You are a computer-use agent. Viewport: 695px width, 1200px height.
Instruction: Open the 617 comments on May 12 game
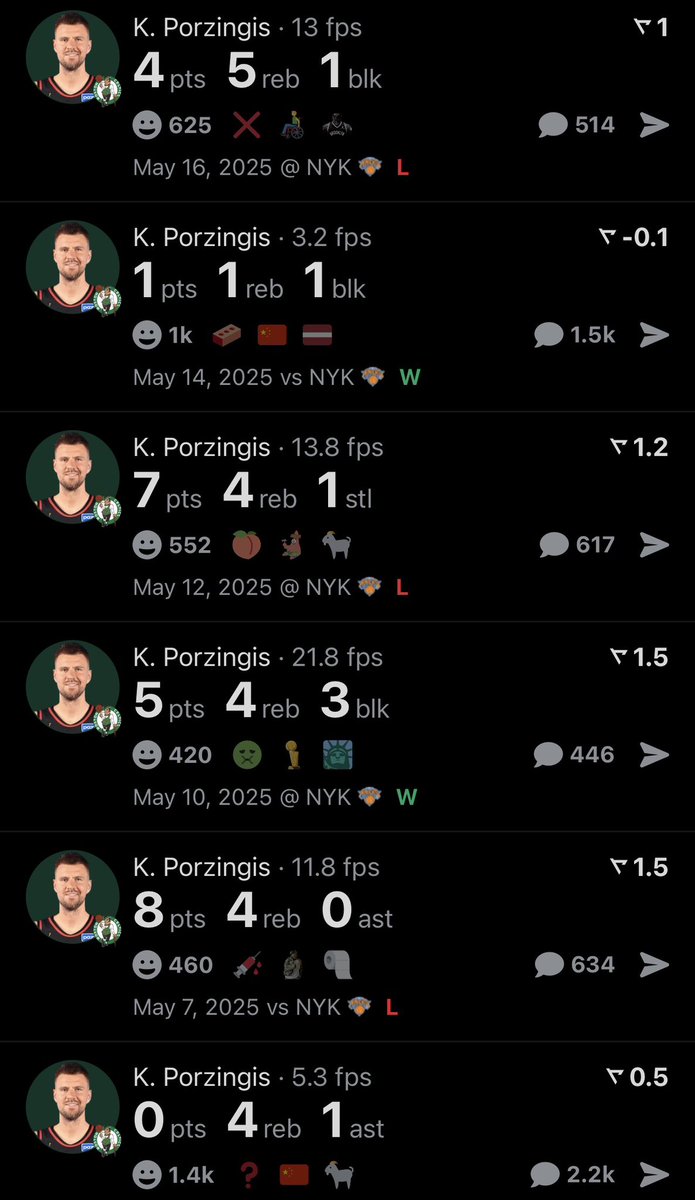coord(577,544)
